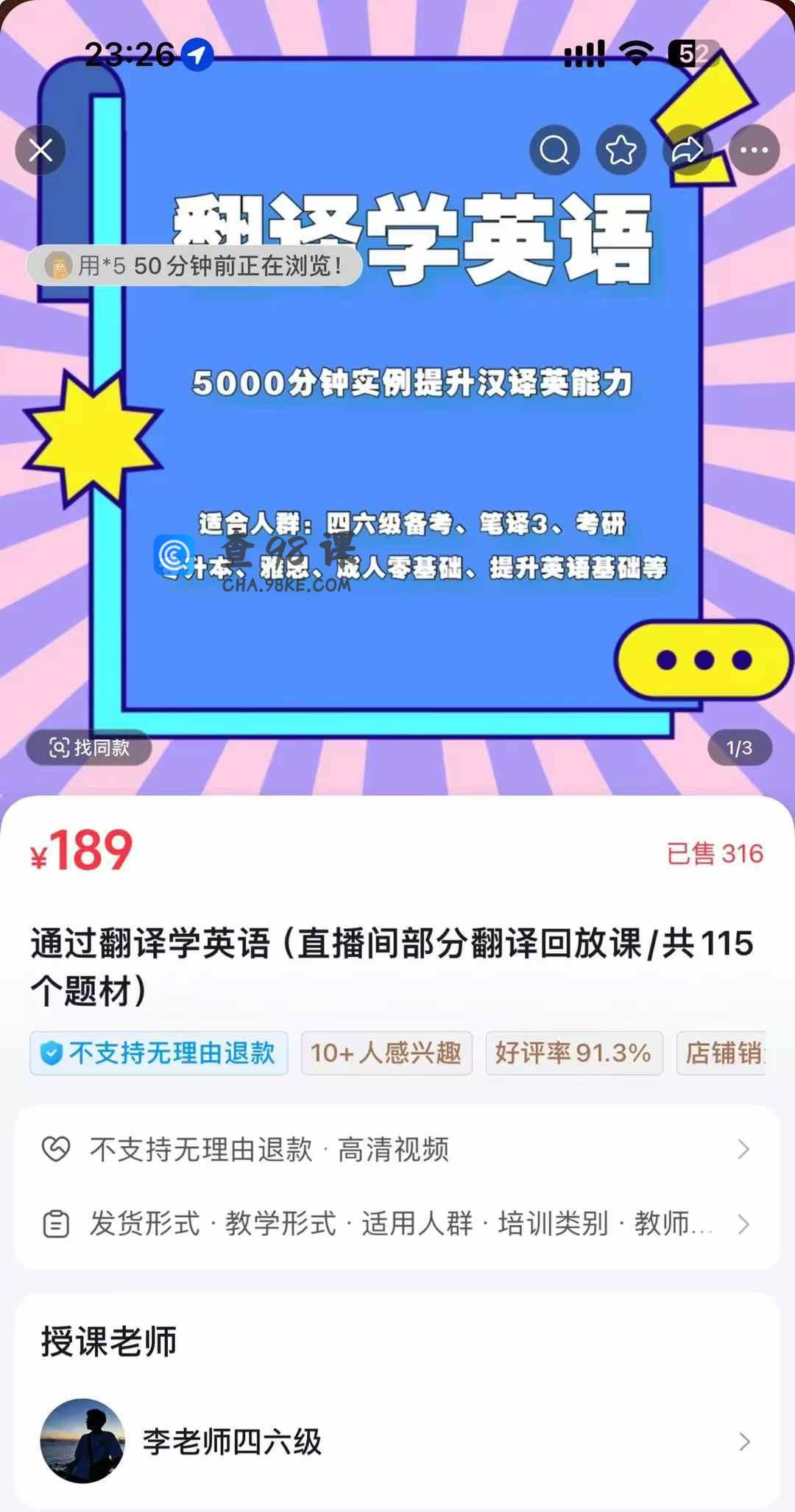
Task: Open the three-dot overflow menu
Action: 755,150
